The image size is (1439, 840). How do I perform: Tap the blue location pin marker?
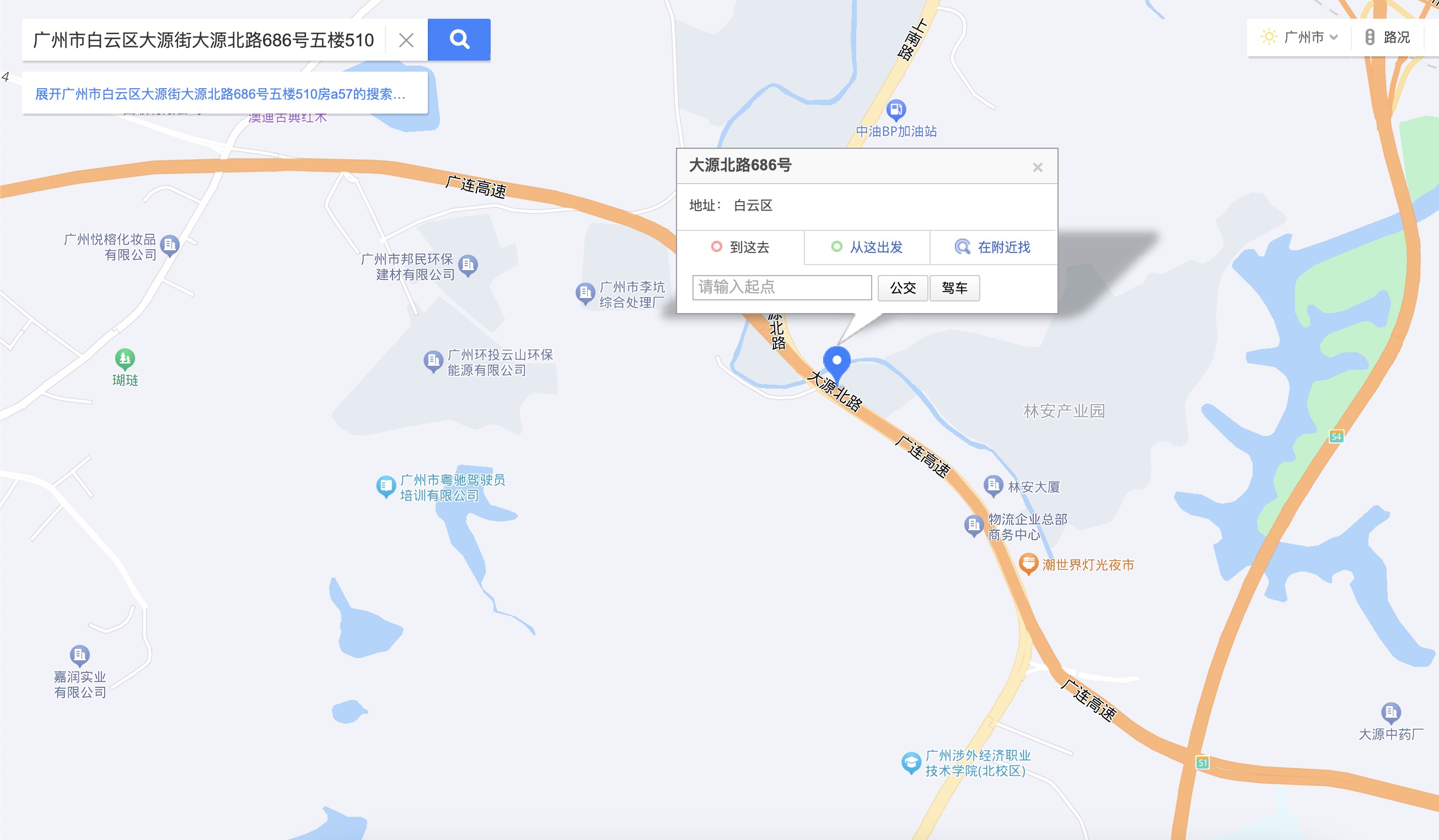click(836, 361)
